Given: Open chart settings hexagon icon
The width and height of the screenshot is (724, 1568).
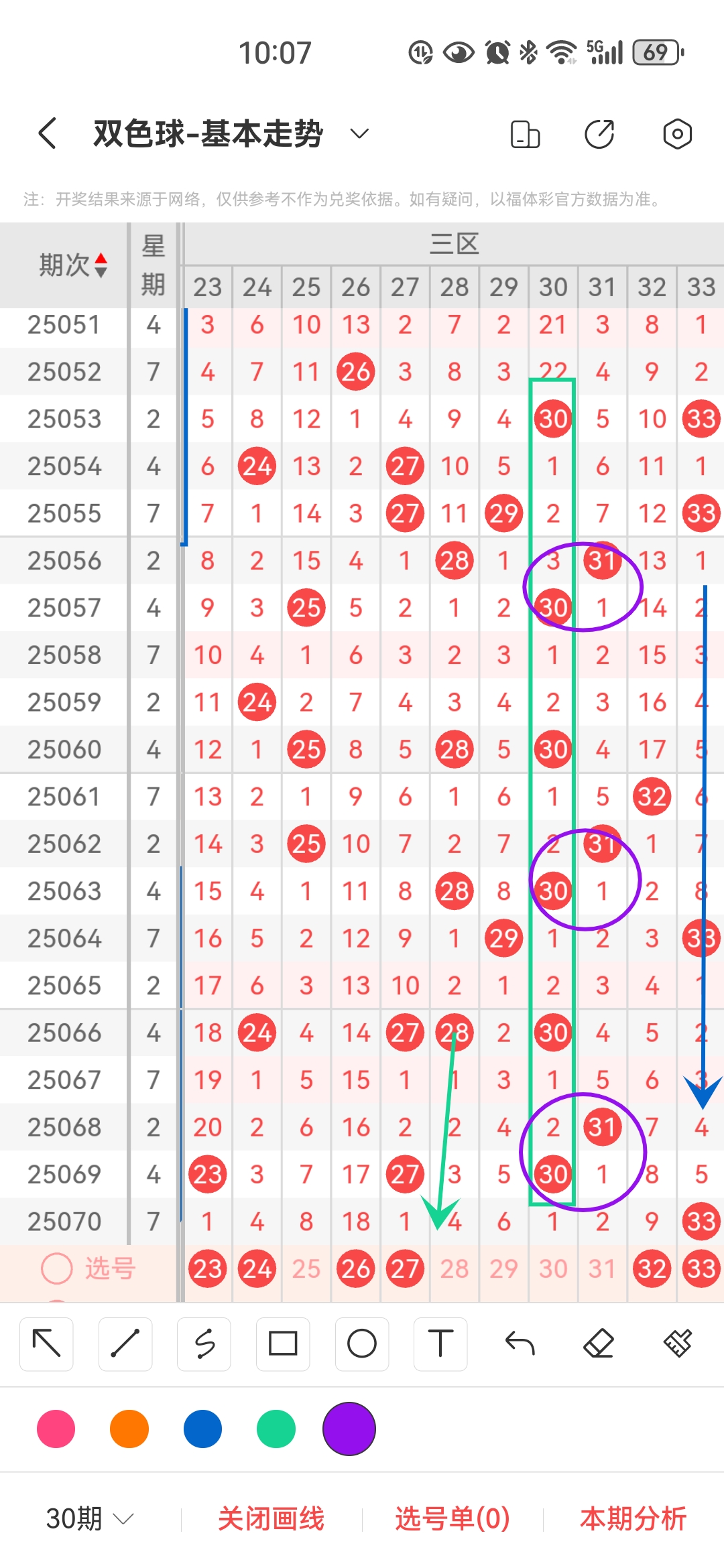Looking at the screenshot, I should 677,134.
